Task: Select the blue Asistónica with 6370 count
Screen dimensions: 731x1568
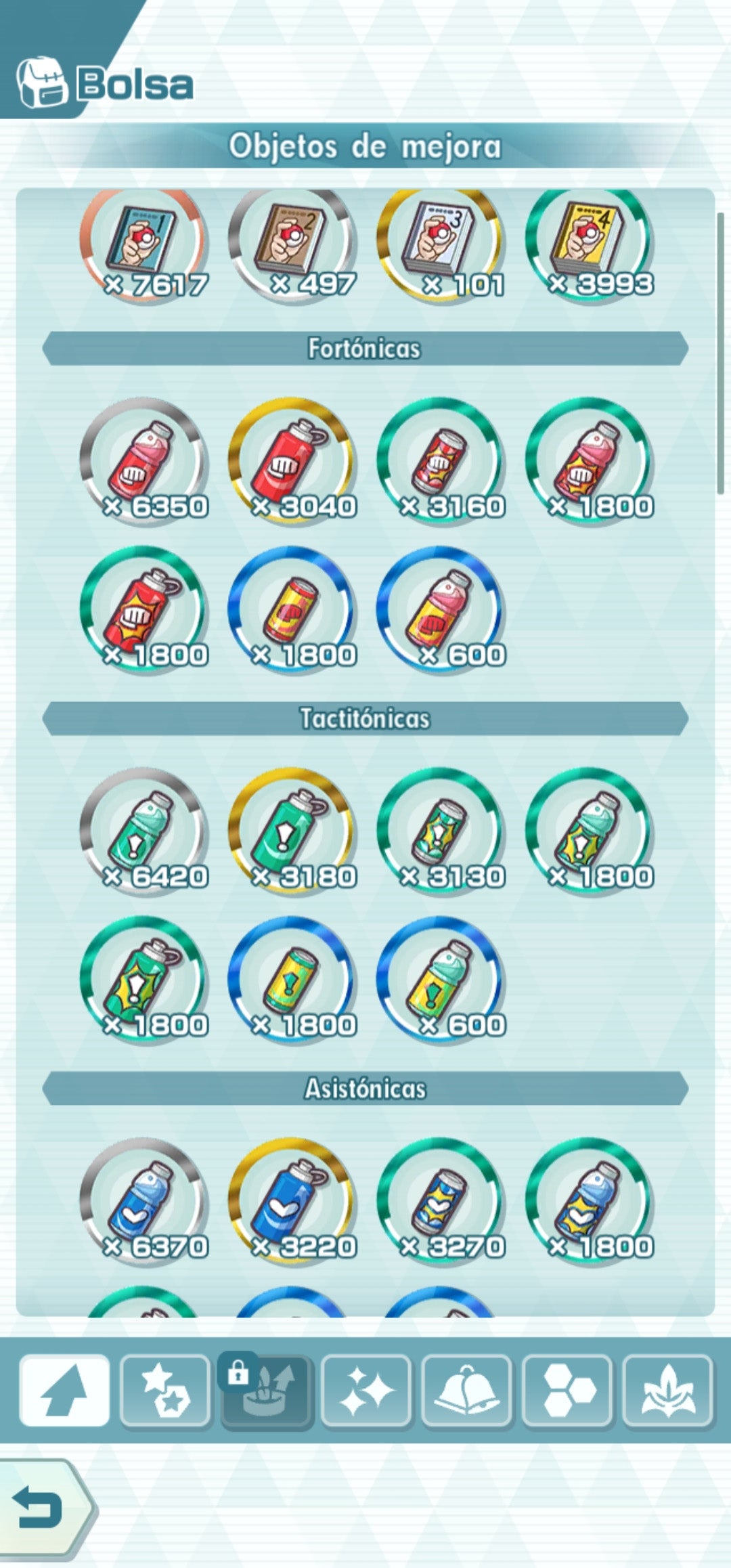Action: (143, 1203)
